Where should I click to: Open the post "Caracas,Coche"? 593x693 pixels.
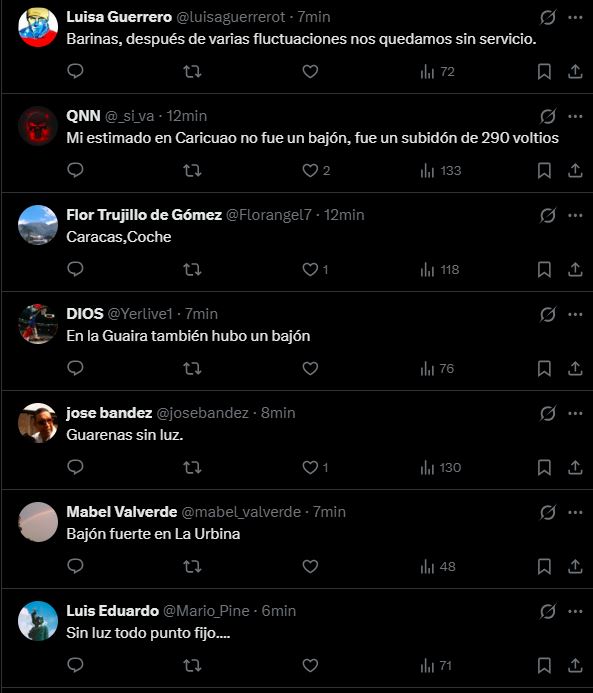tap(119, 237)
